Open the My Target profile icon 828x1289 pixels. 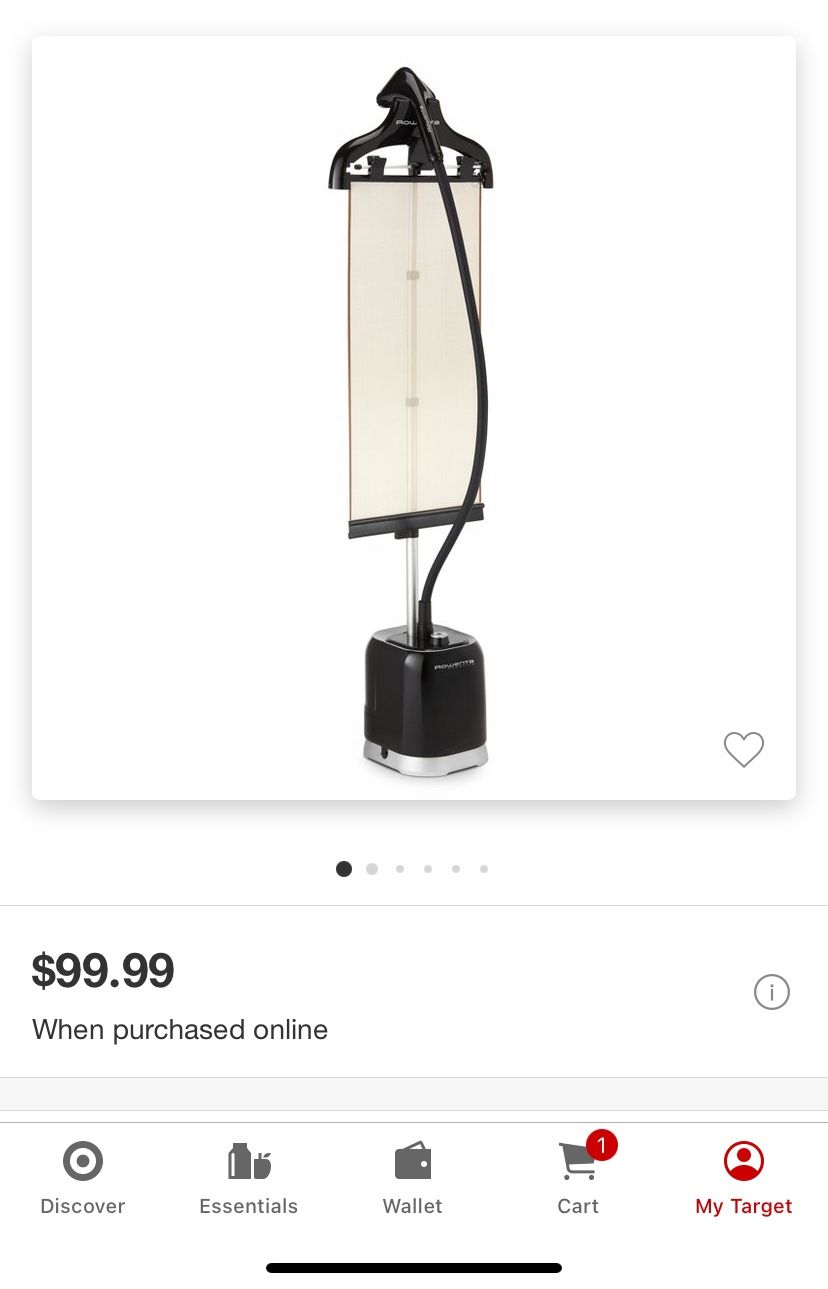[x=744, y=1161]
